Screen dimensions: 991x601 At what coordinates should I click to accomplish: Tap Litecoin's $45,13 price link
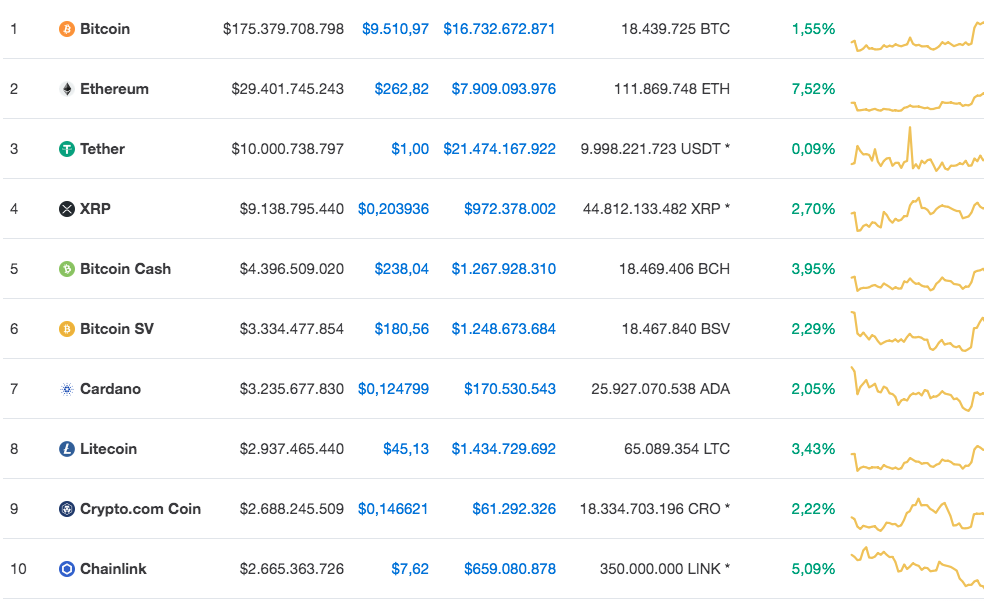[x=405, y=449]
